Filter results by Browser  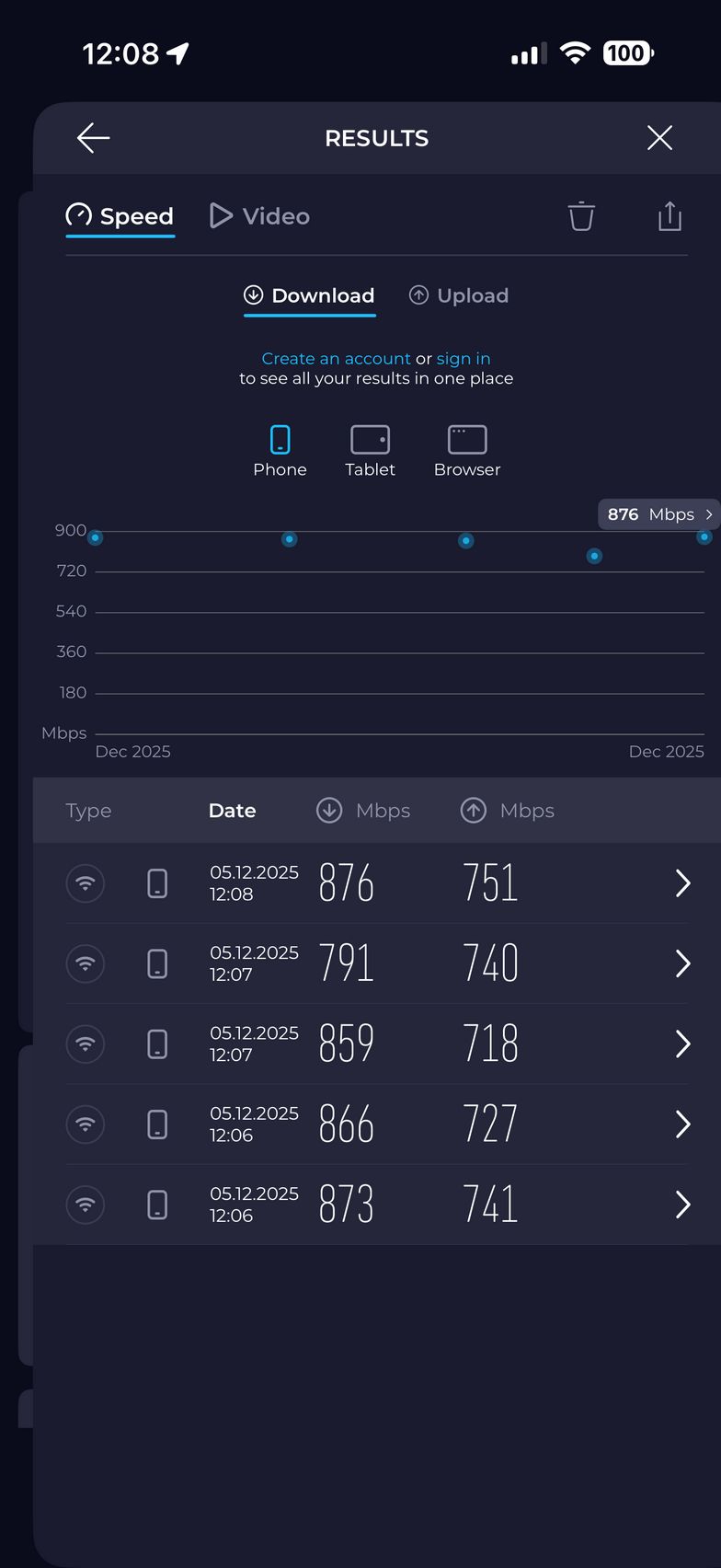click(467, 451)
